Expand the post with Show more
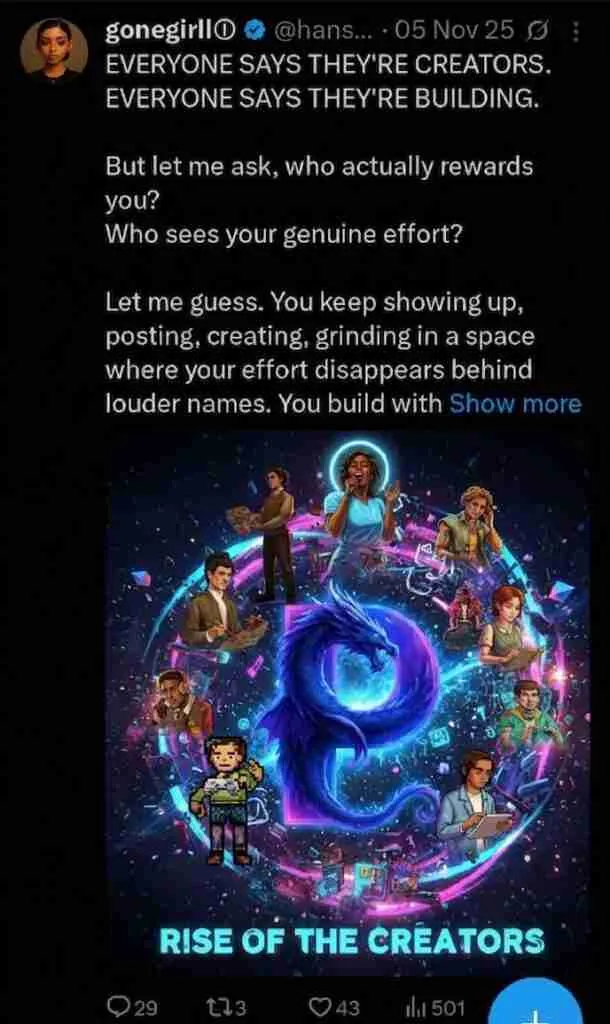This screenshot has height=1024, width=610. click(515, 404)
